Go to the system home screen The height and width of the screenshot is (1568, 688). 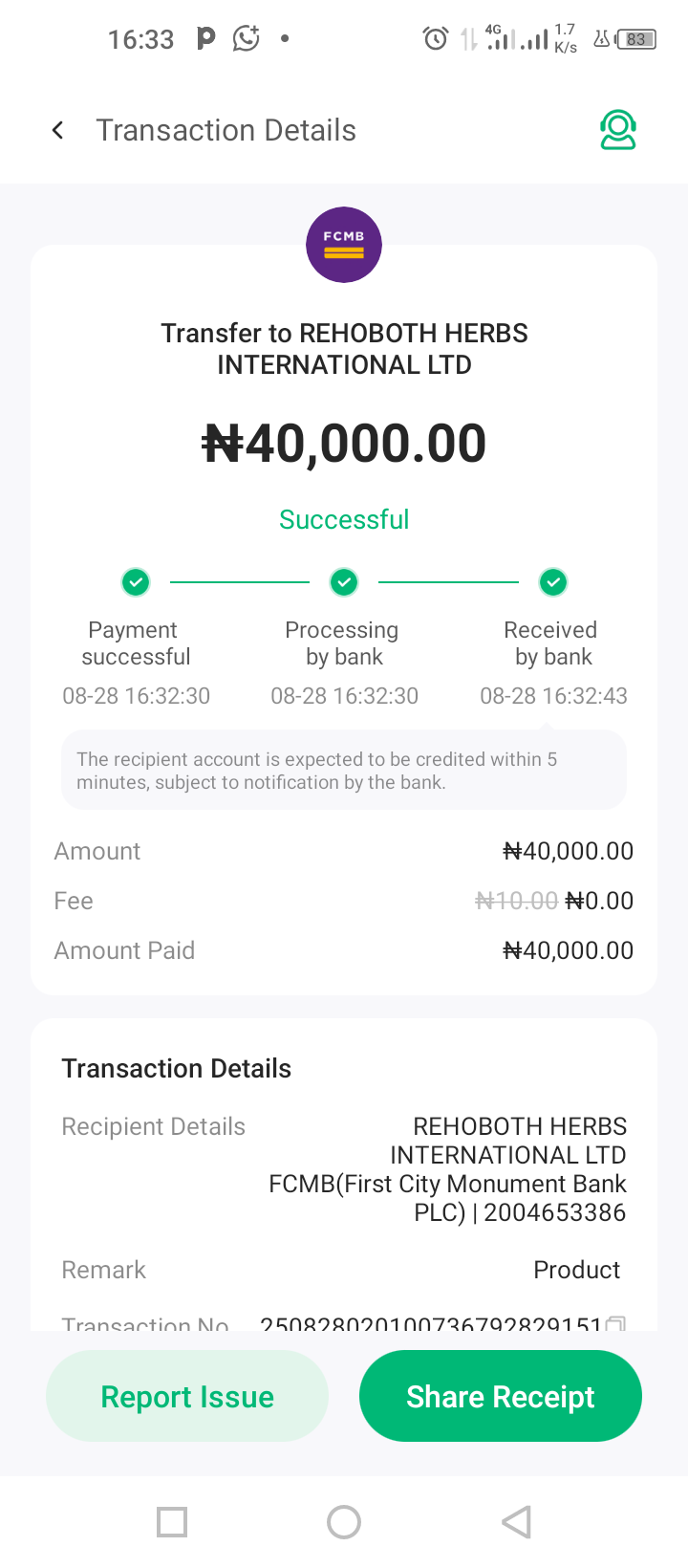coord(344,1521)
